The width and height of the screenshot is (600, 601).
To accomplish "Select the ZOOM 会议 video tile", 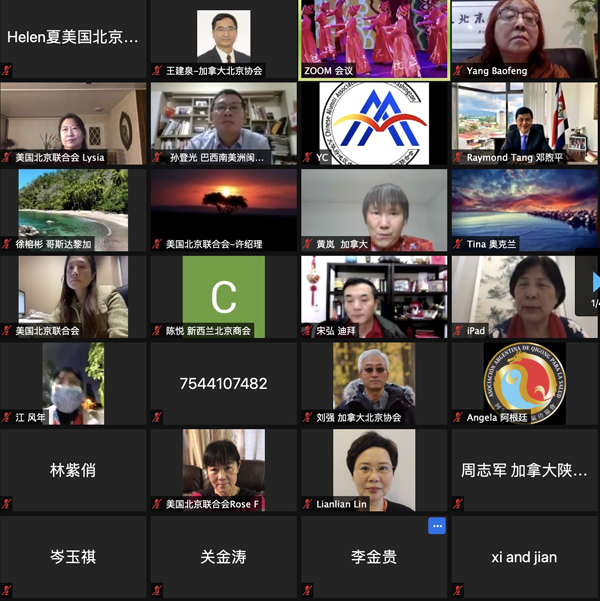I will coord(374,38).
